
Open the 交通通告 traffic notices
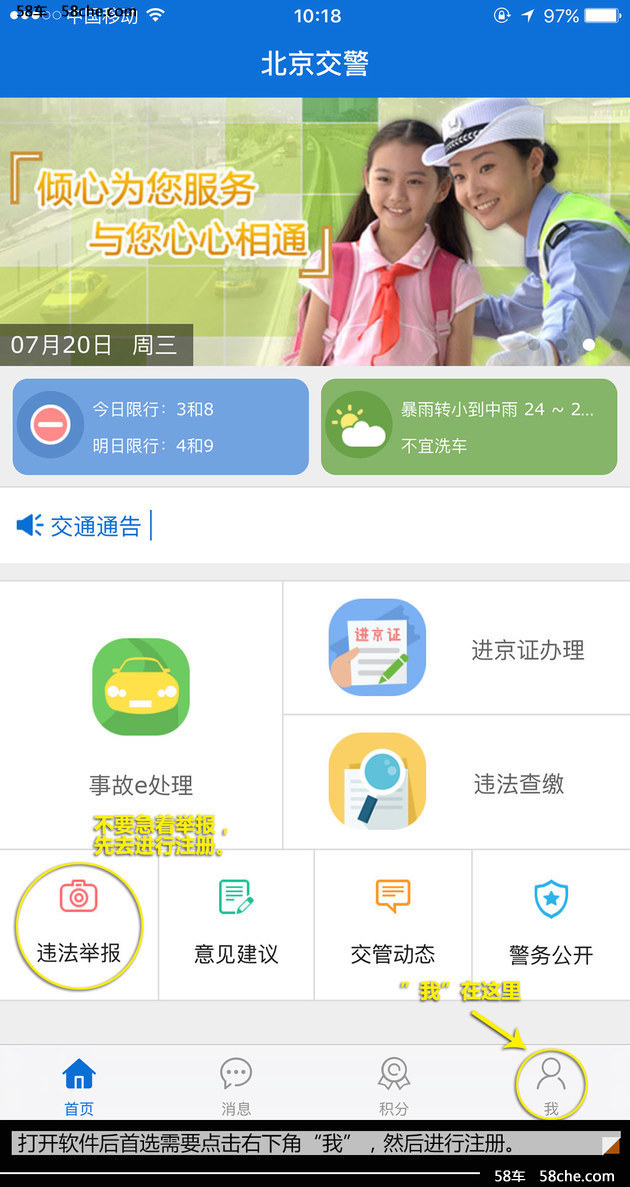[x=95, y=526]
